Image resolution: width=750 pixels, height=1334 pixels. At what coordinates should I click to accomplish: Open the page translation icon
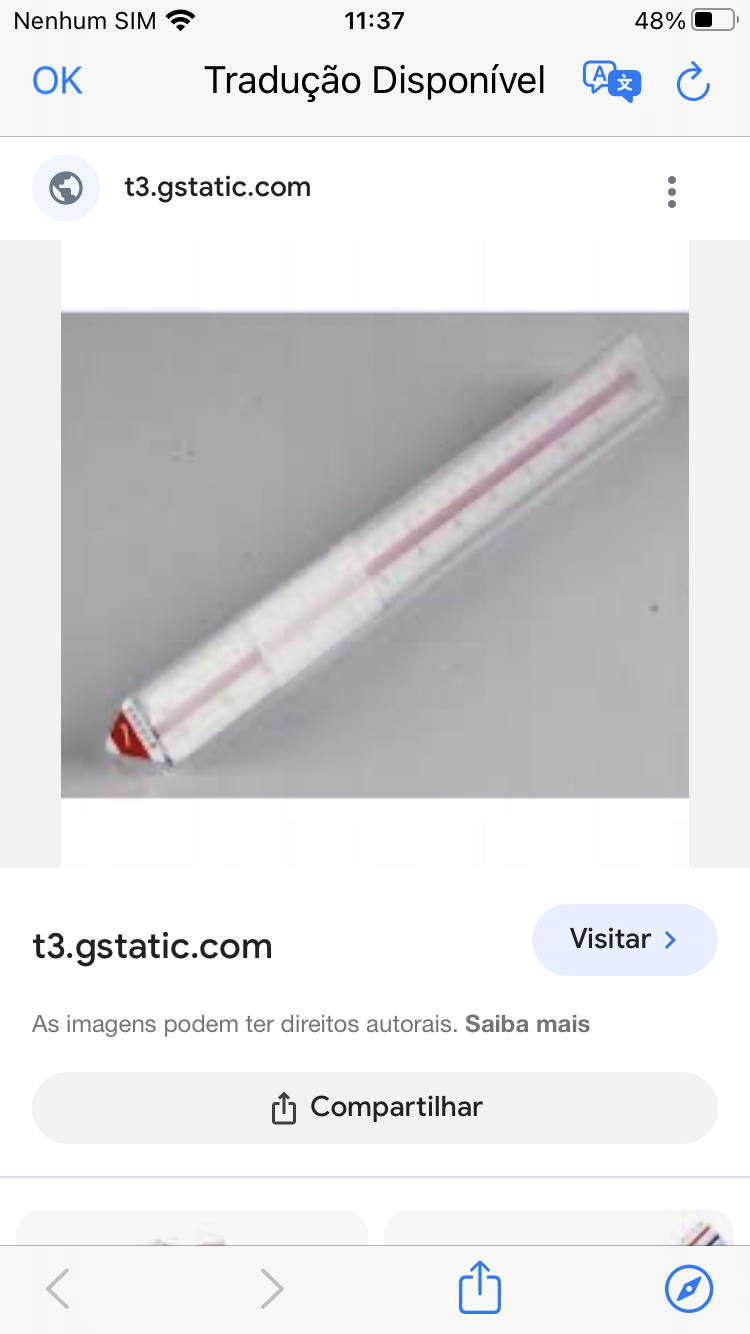coord(611,81)
